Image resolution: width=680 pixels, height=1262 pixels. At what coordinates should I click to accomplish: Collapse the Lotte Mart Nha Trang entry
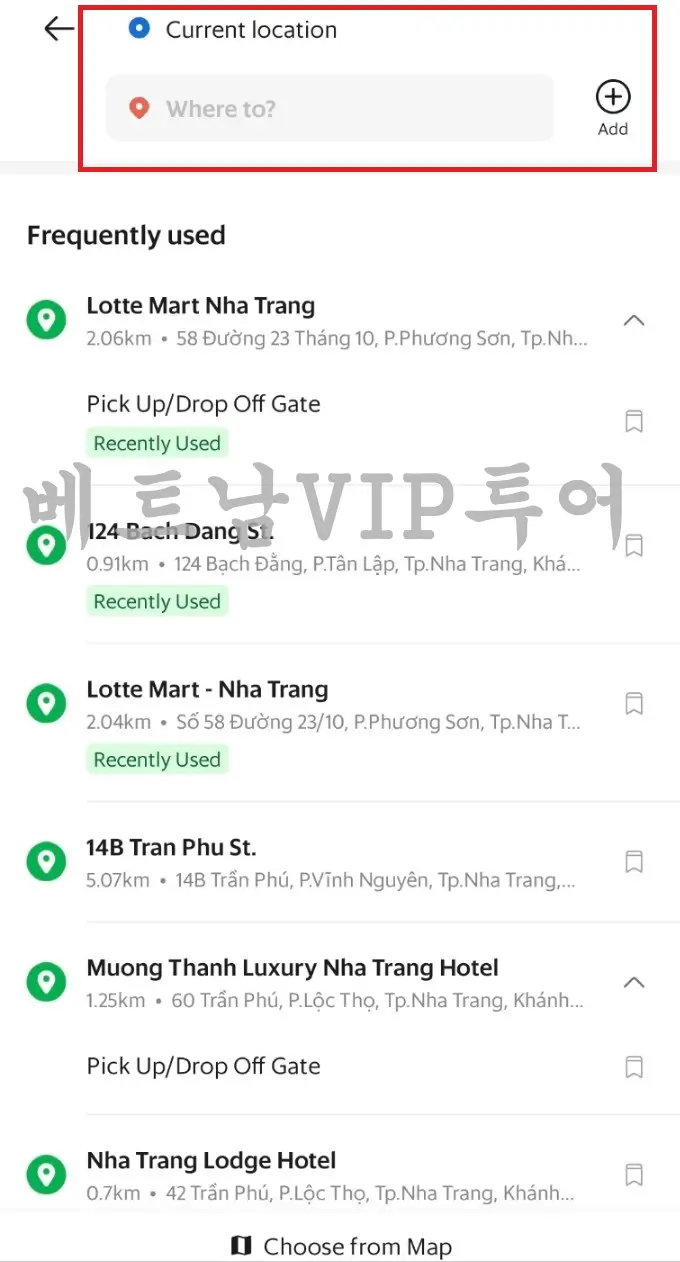pos(634,320)
